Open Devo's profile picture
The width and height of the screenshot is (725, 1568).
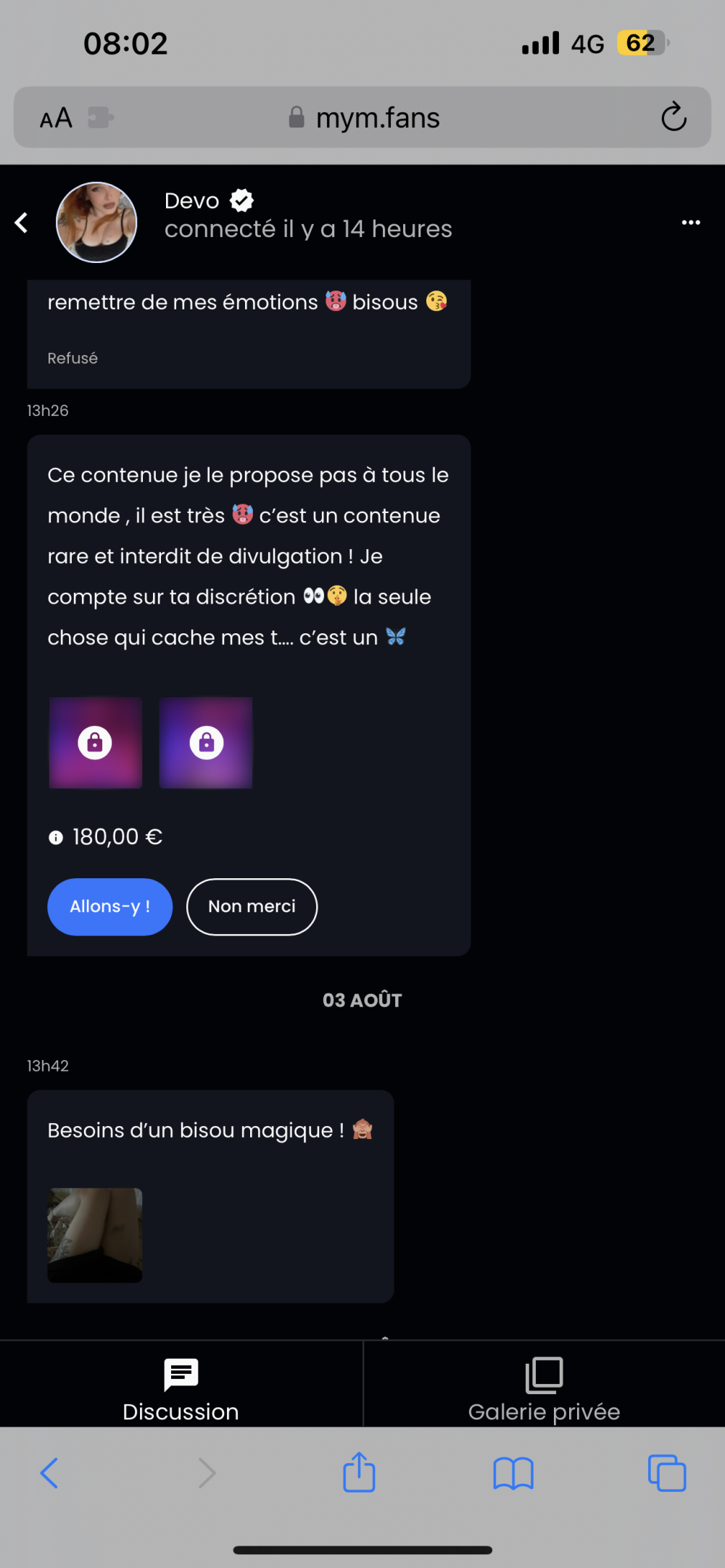tap(96, 222)
